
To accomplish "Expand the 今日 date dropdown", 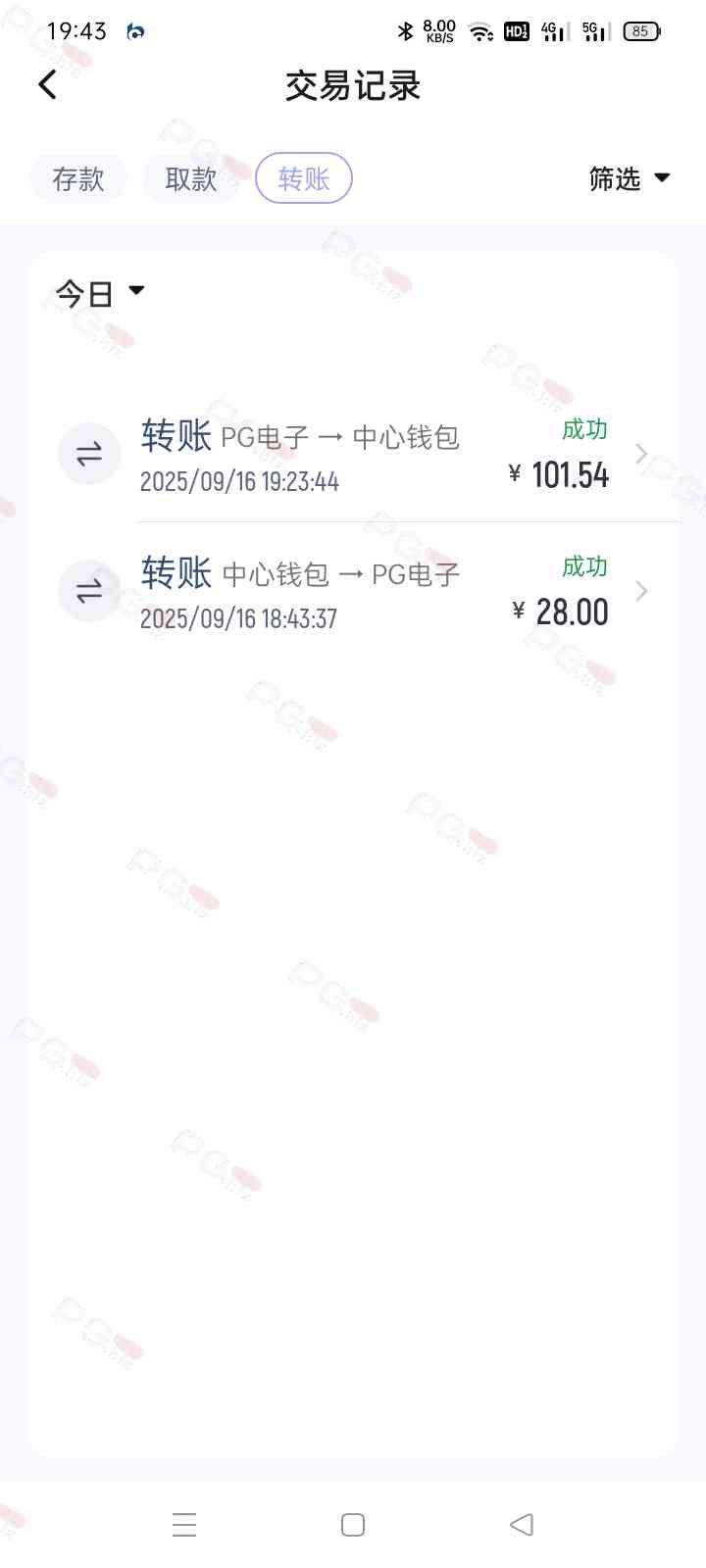I will coord(99,292).
